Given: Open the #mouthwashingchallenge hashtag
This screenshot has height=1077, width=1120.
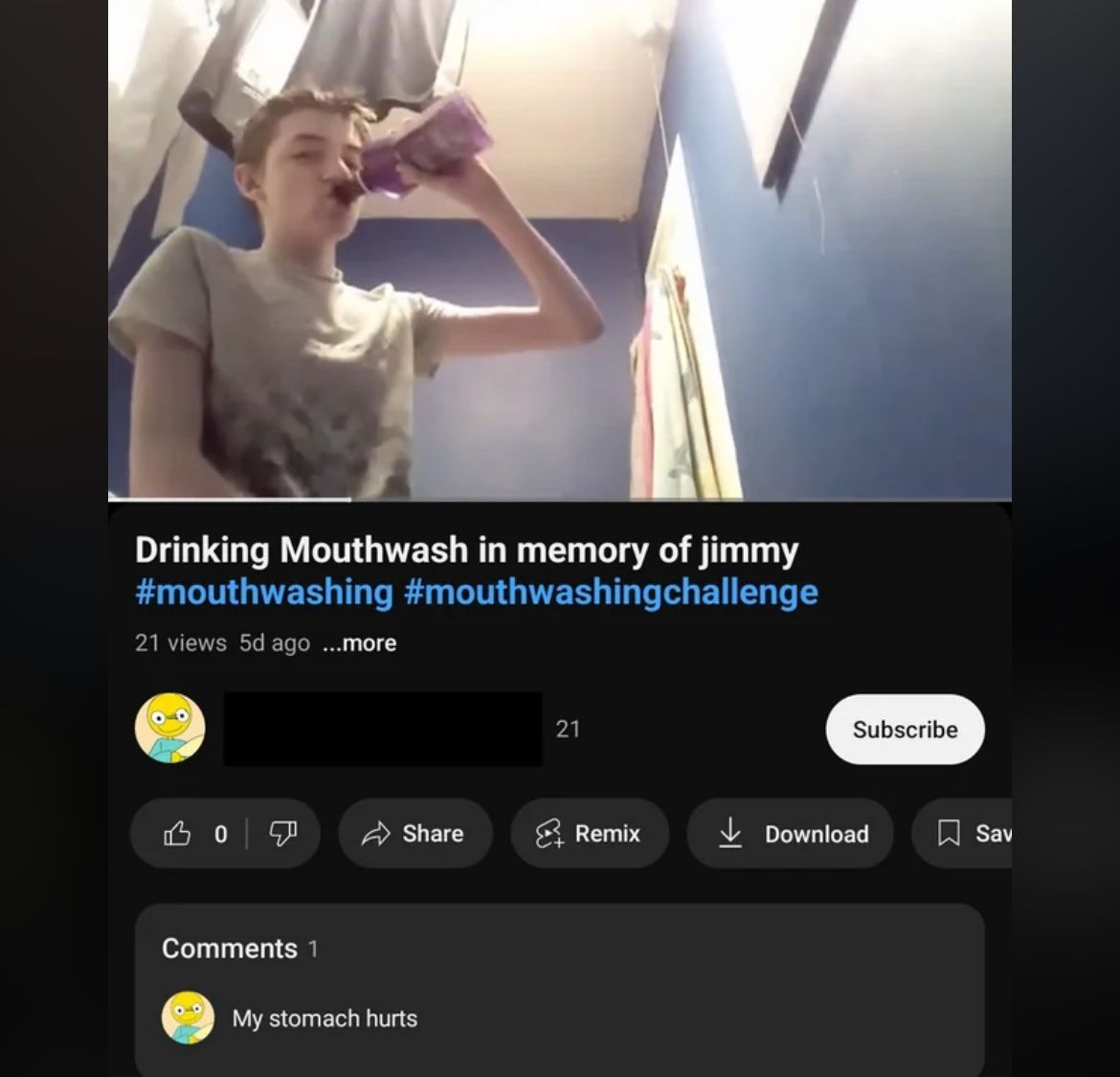Looking at the screenshot, I should [611, 592].
